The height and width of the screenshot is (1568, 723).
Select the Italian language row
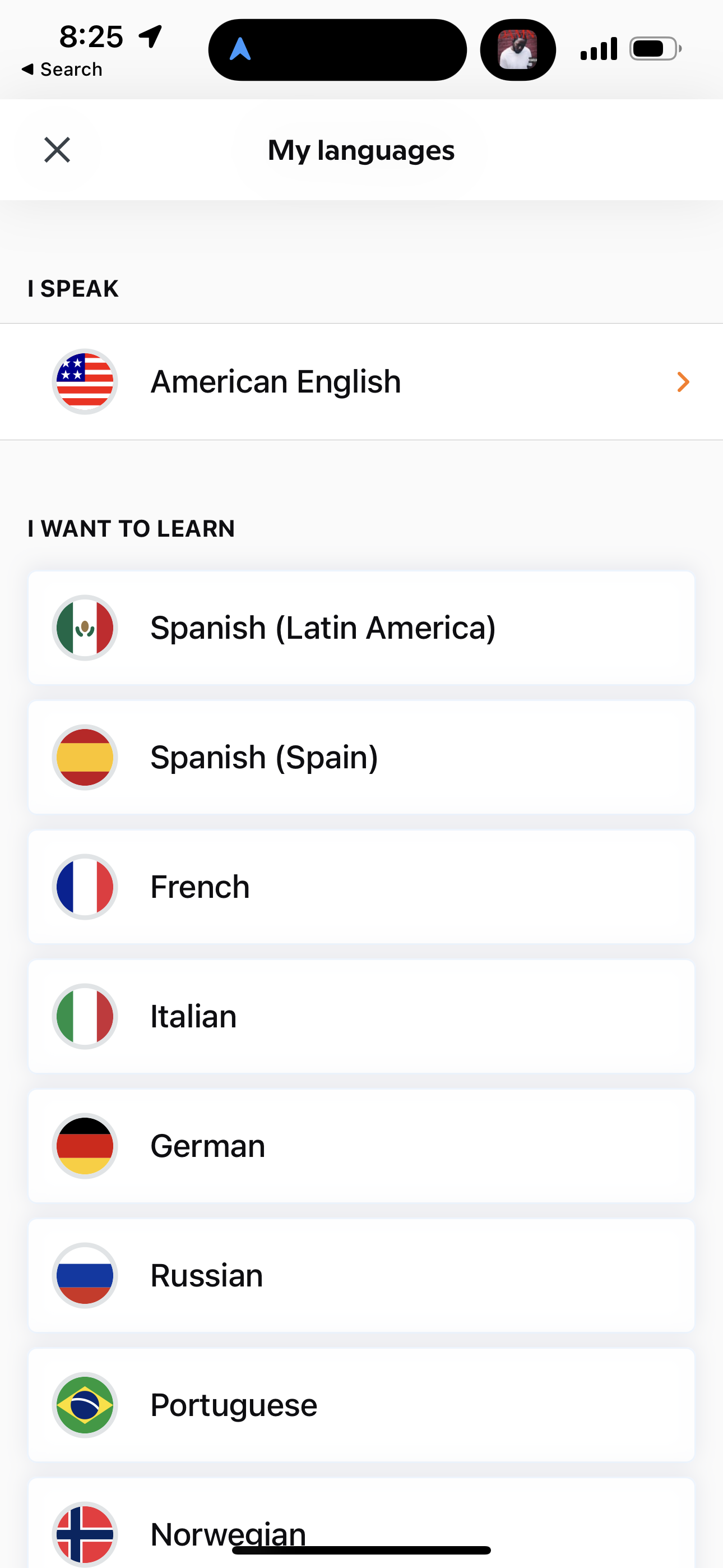coord(361,1017)
